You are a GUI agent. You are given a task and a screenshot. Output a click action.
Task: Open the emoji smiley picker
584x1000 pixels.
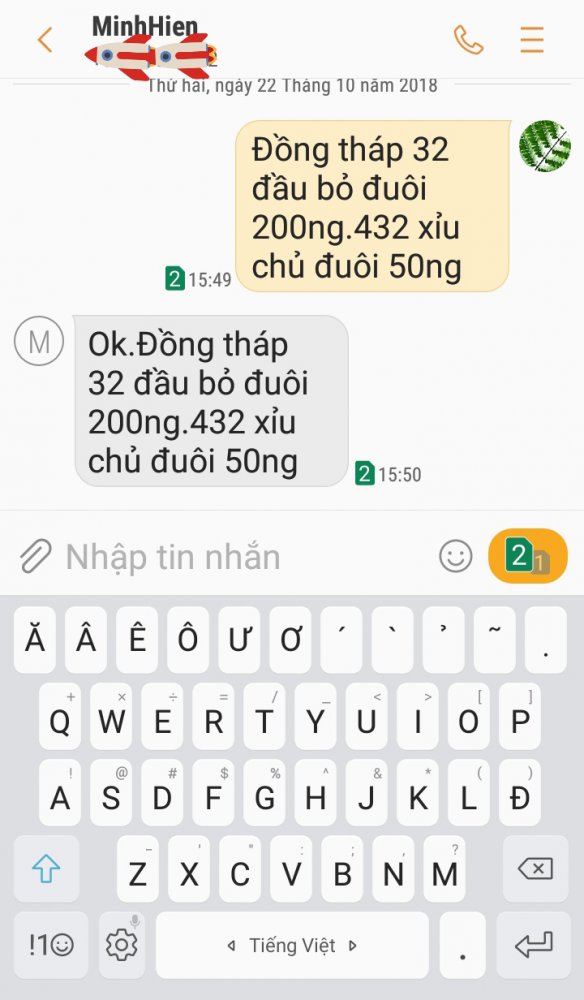click(x=456, y=556)
